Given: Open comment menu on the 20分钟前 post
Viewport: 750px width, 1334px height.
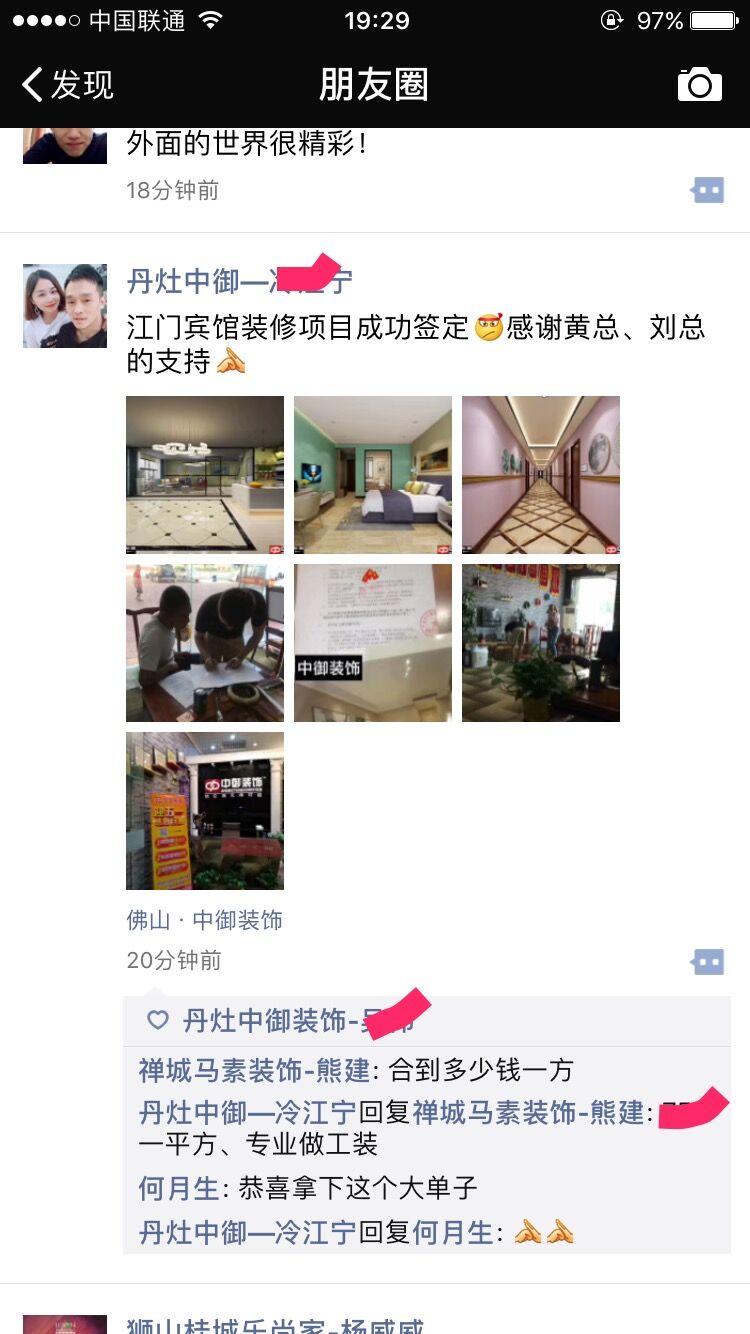Looking at the screenshot, I should [707, 962].
